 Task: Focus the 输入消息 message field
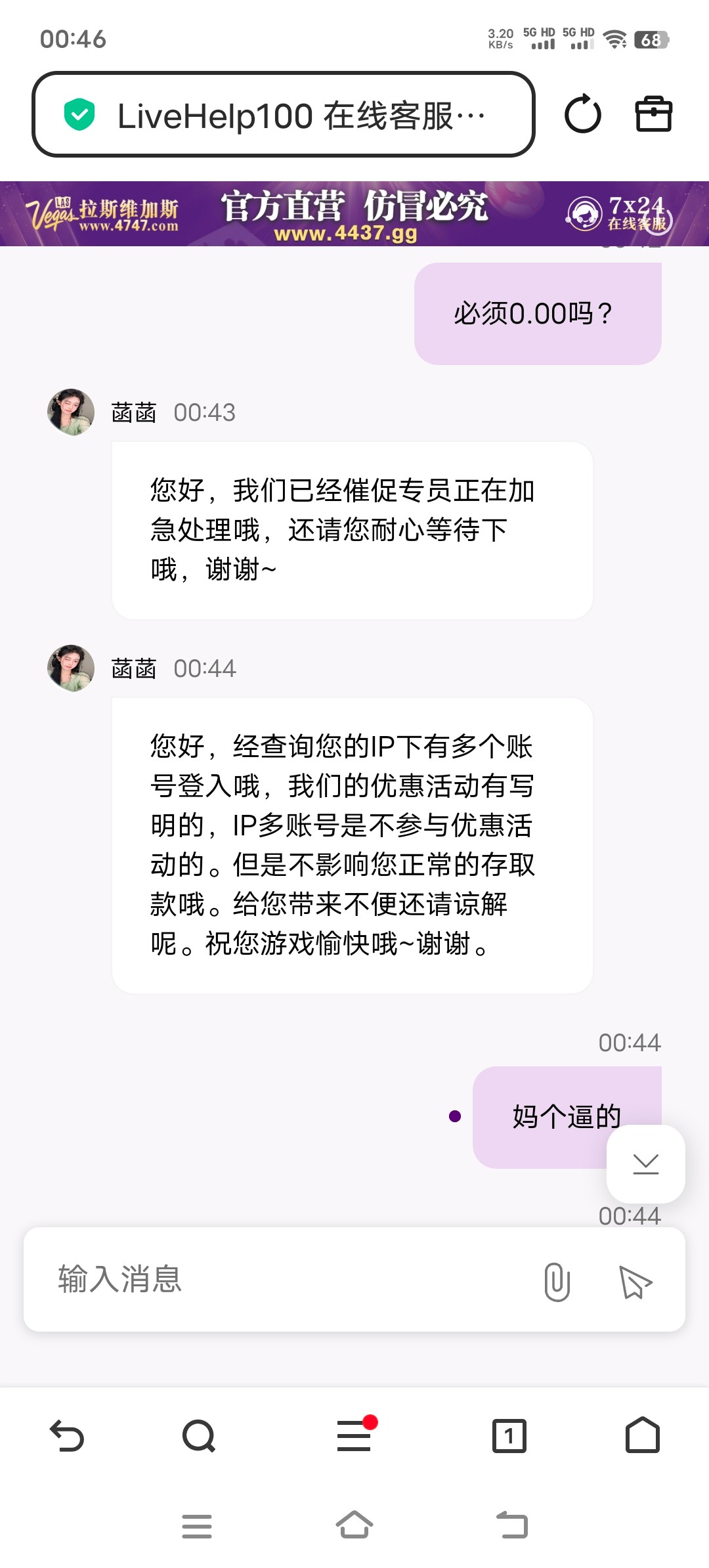point(282,1279)
